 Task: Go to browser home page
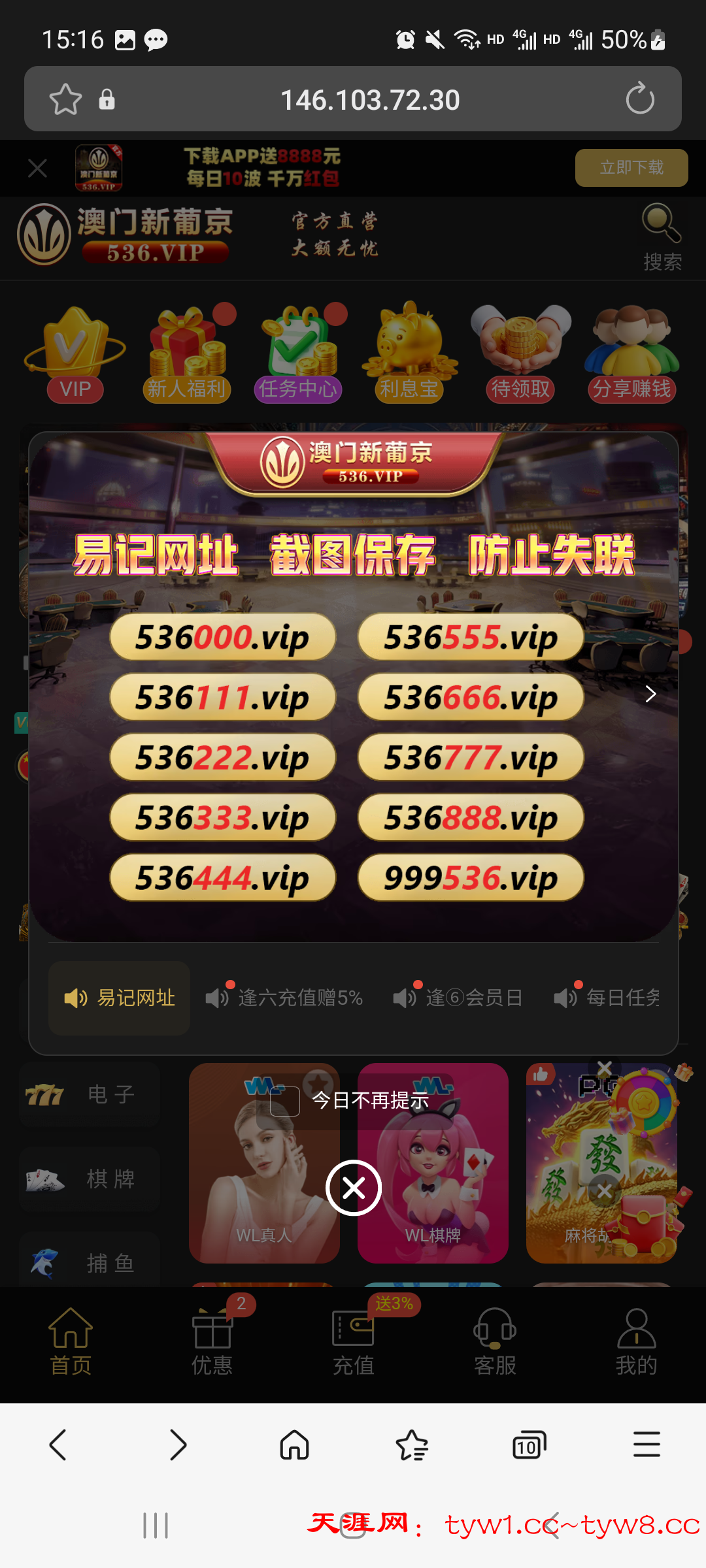(294, 1445)
